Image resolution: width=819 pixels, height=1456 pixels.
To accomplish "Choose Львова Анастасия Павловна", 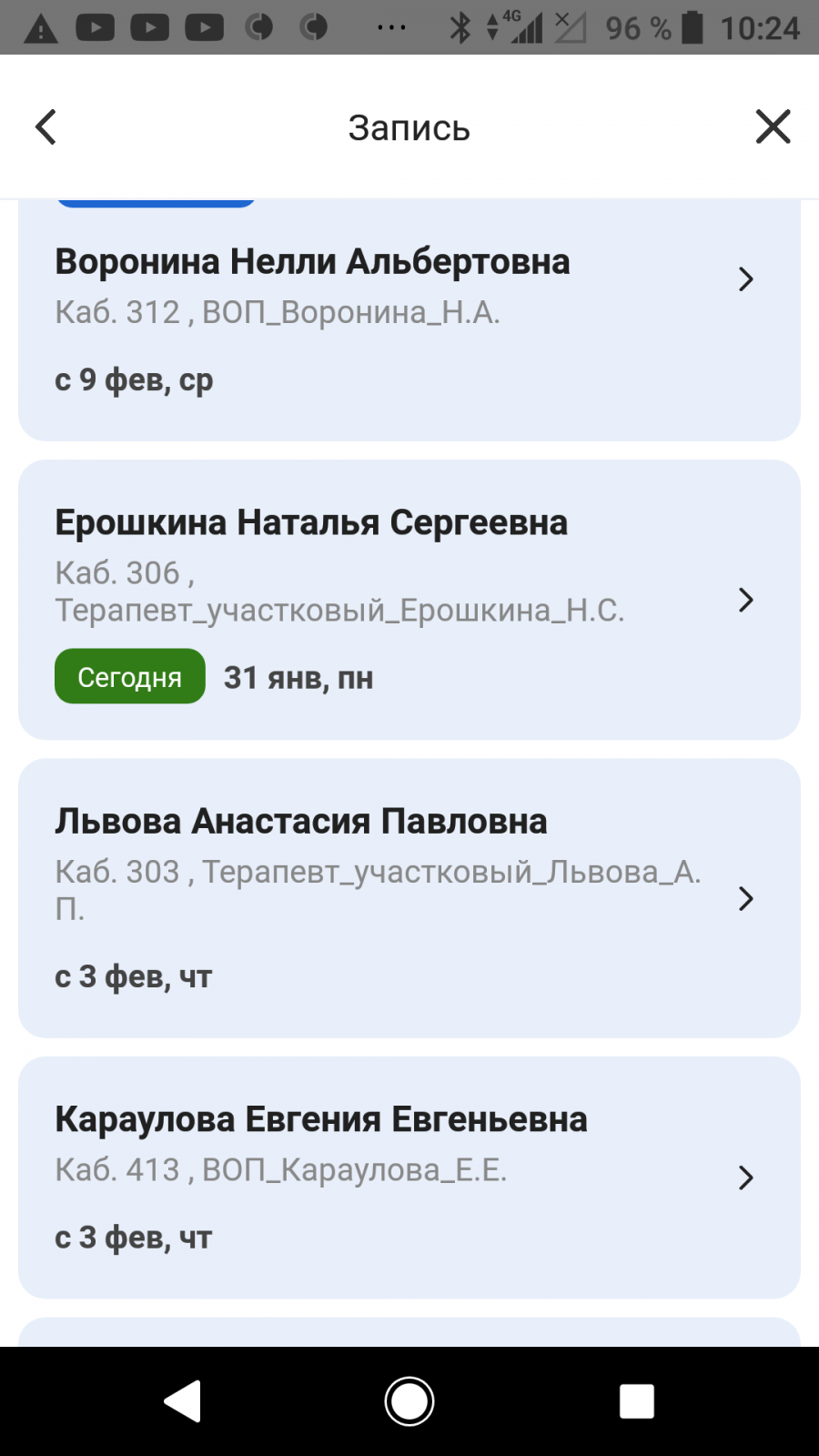I will click(409, 898).
